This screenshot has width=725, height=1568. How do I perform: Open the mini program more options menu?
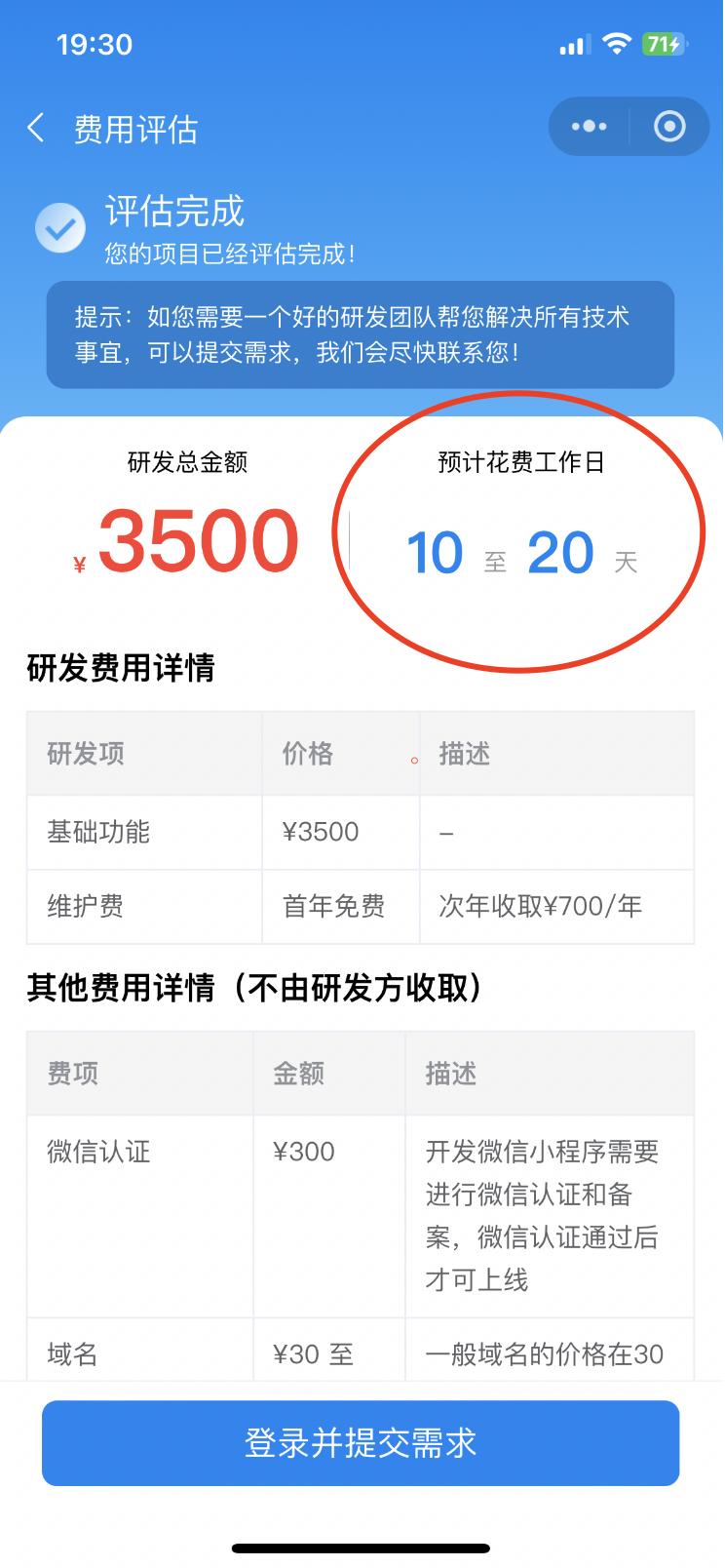pyautogui.click(x=589, y=127)
